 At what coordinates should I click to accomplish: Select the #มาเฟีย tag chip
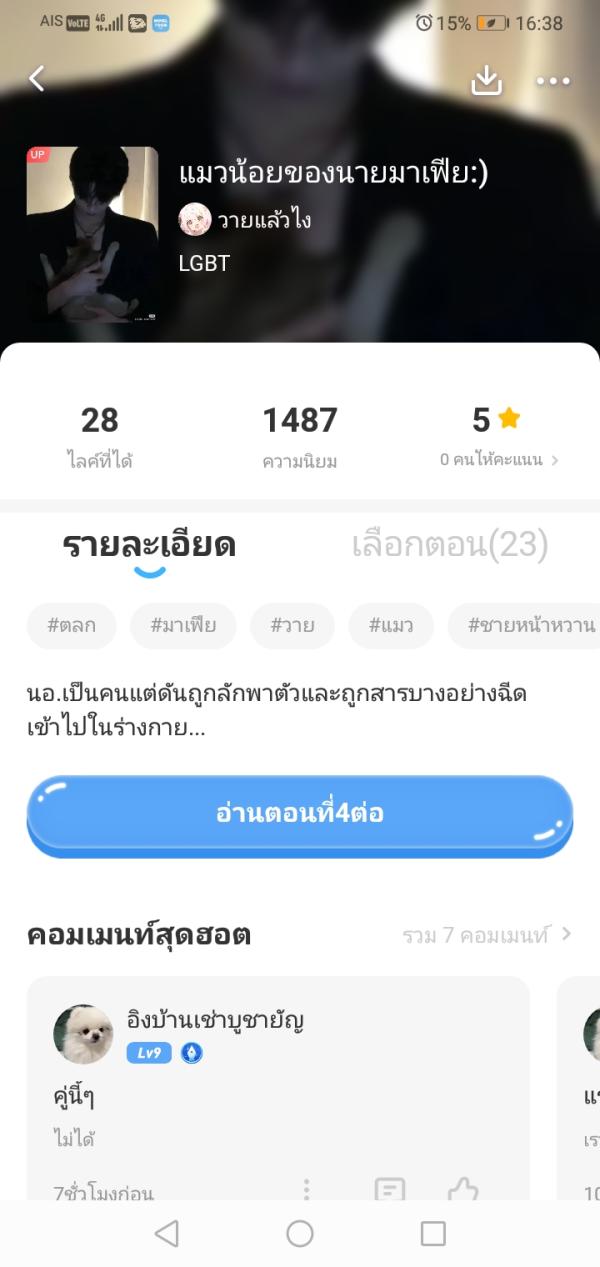(183, 626)
